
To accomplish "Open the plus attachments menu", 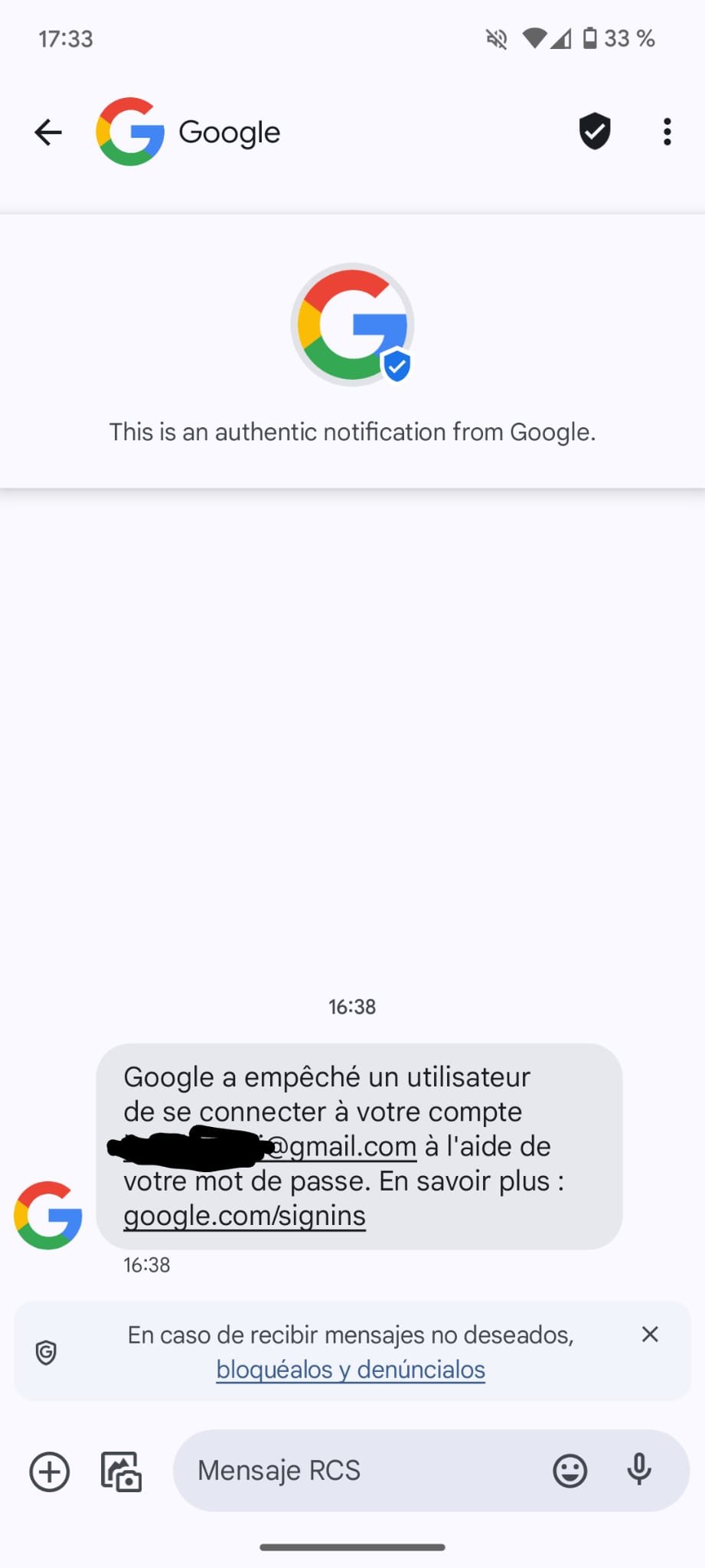I will pos(50,1472).
